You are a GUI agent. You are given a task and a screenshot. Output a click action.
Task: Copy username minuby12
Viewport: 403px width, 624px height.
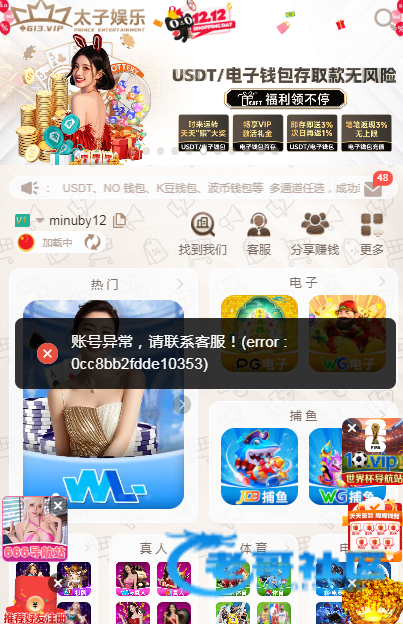click(x=119, y=220)
